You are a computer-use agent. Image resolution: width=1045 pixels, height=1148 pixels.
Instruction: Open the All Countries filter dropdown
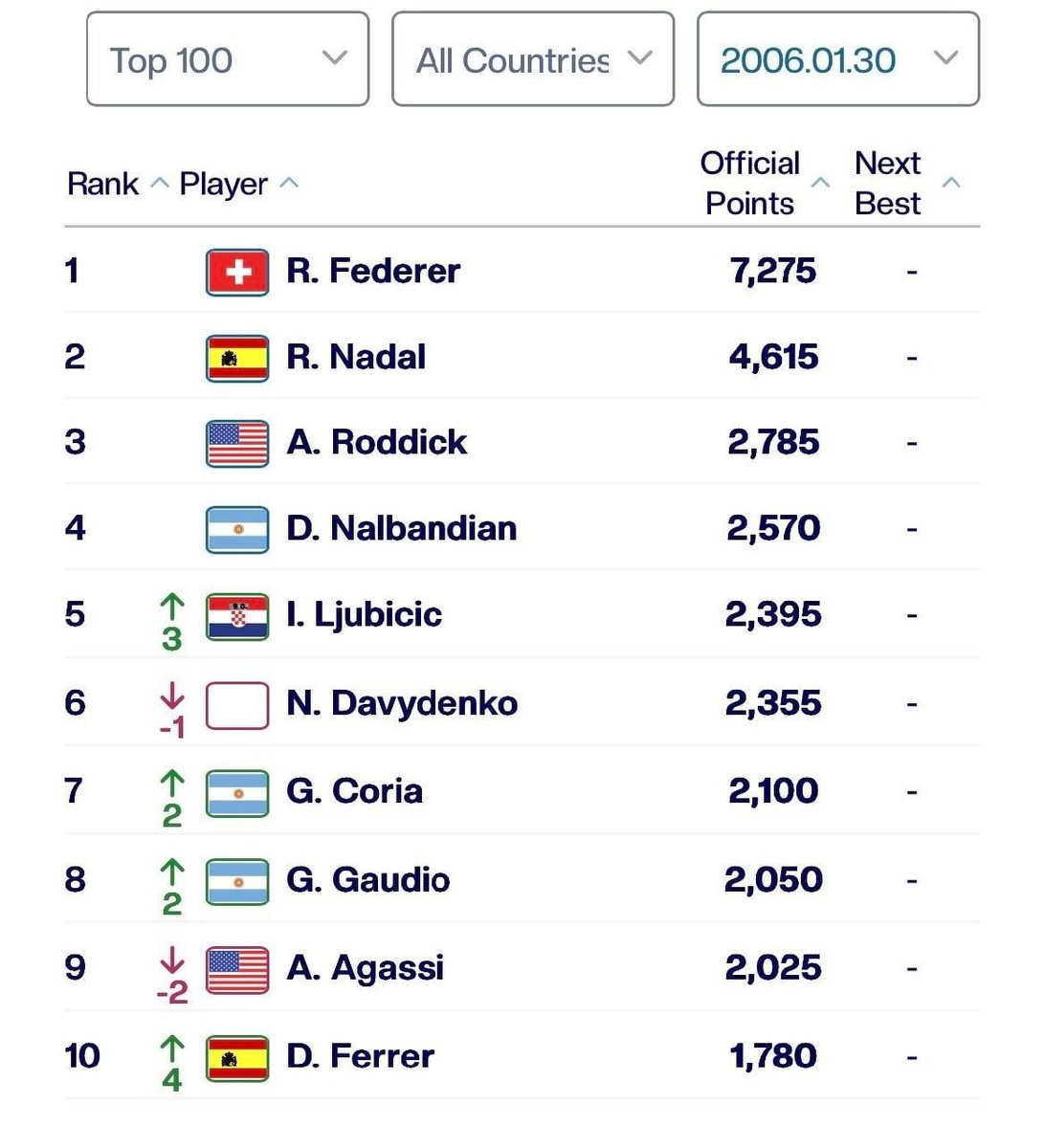tap(532, 59)
